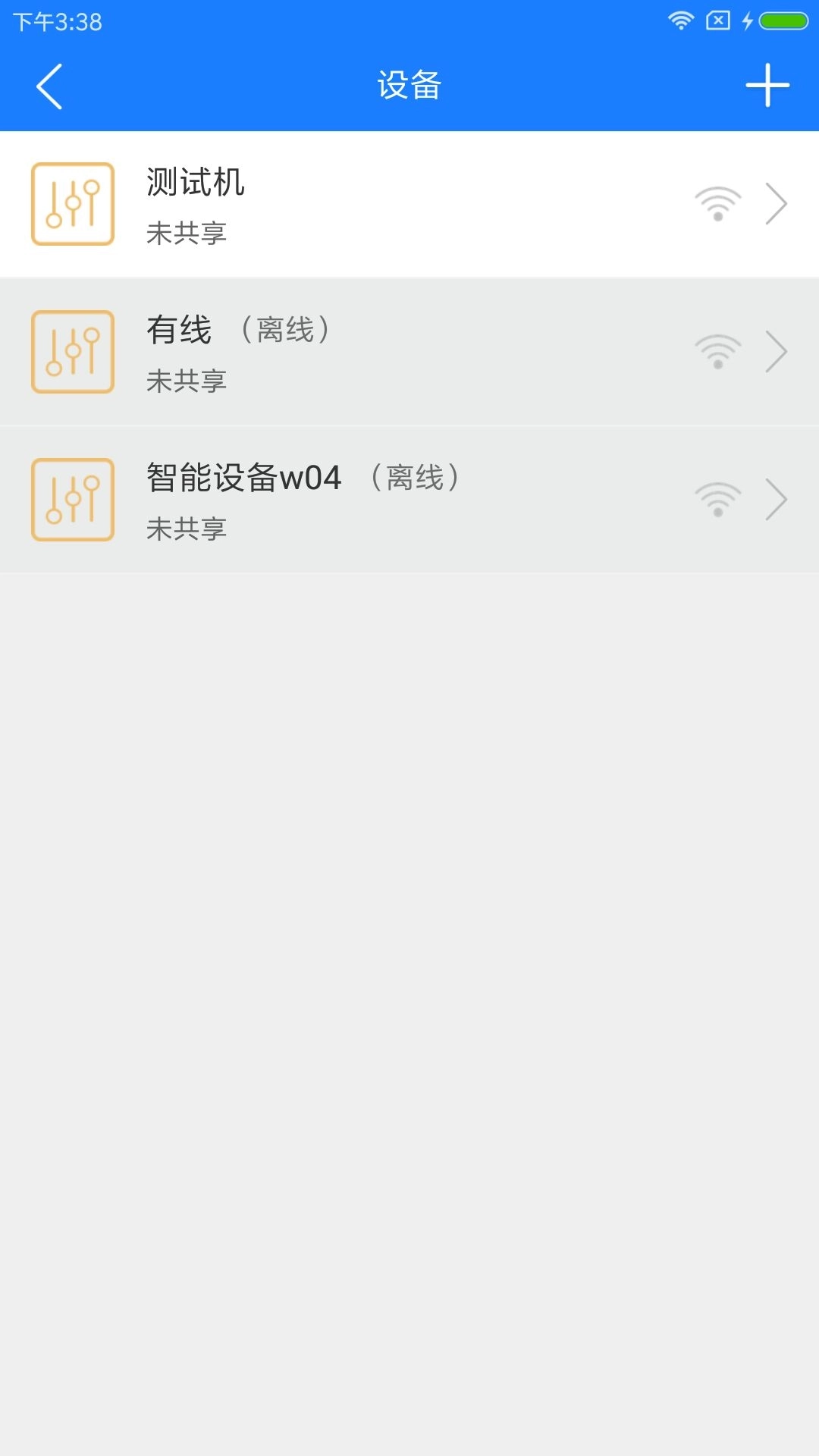Tap the plus icon to add a device
This screenshot has width=819, height=1456.
point(767,86)
